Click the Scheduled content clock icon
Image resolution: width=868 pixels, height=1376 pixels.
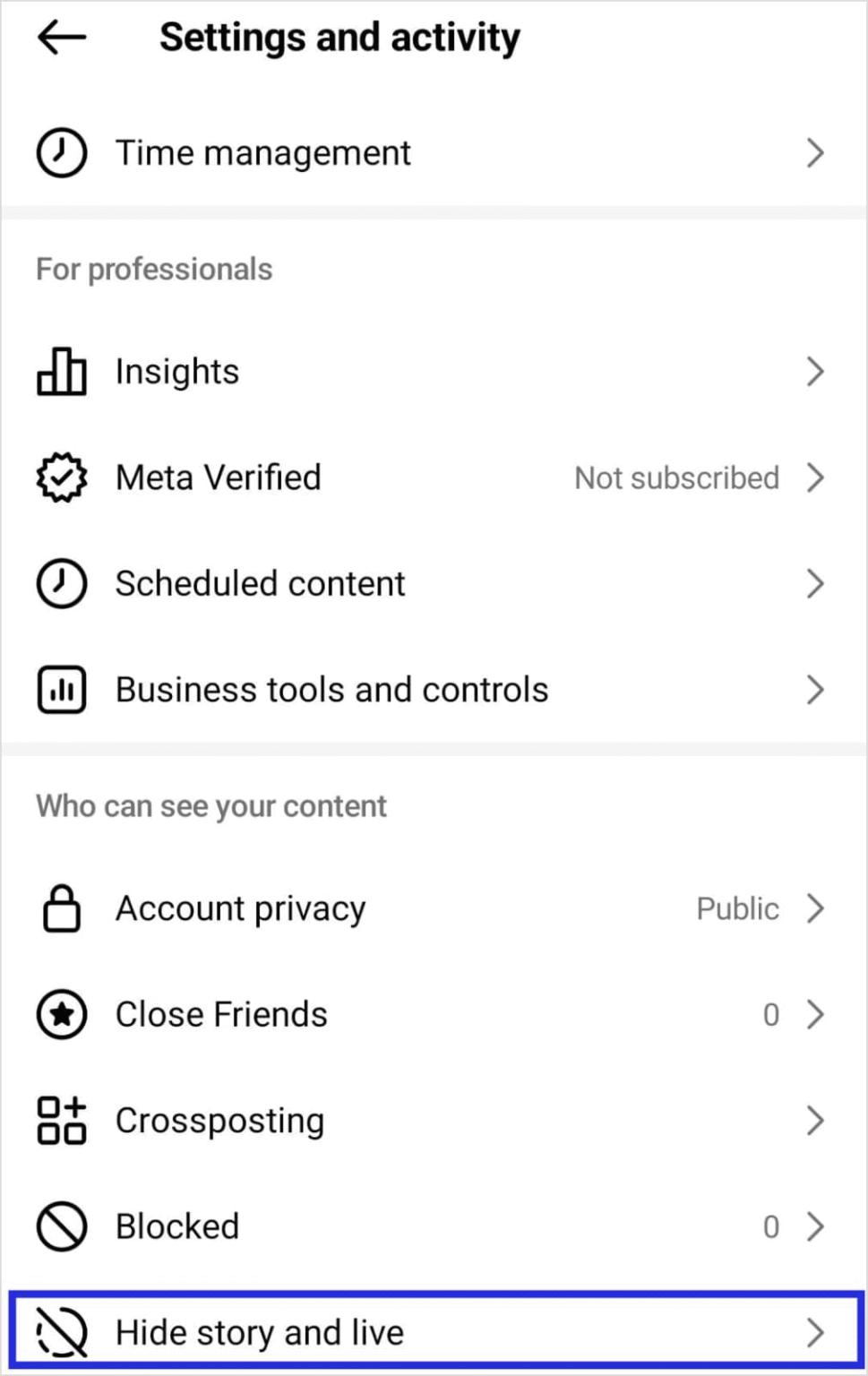tap(60, 583)
